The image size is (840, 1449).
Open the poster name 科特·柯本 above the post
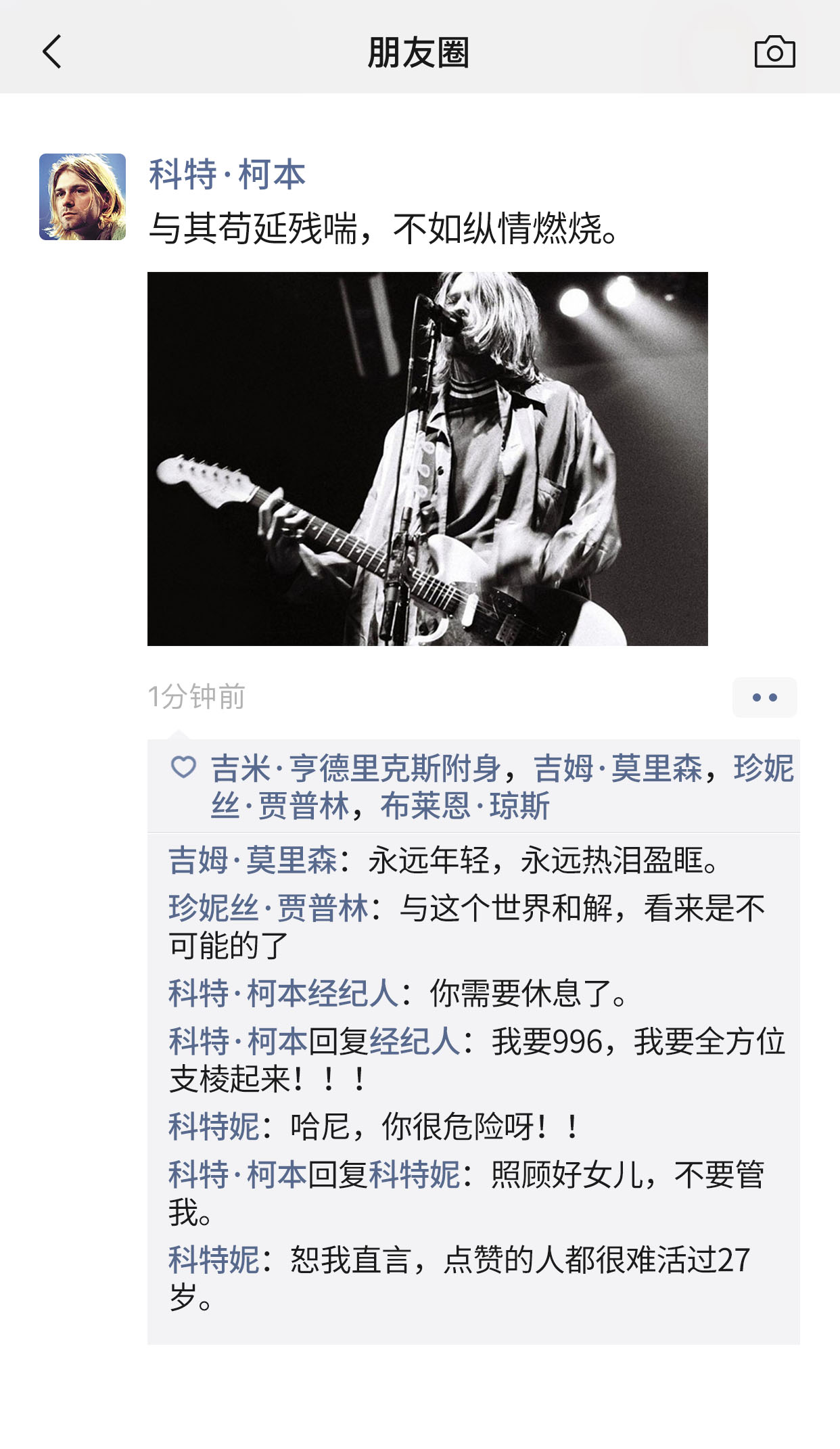click(x=227, y=175)
